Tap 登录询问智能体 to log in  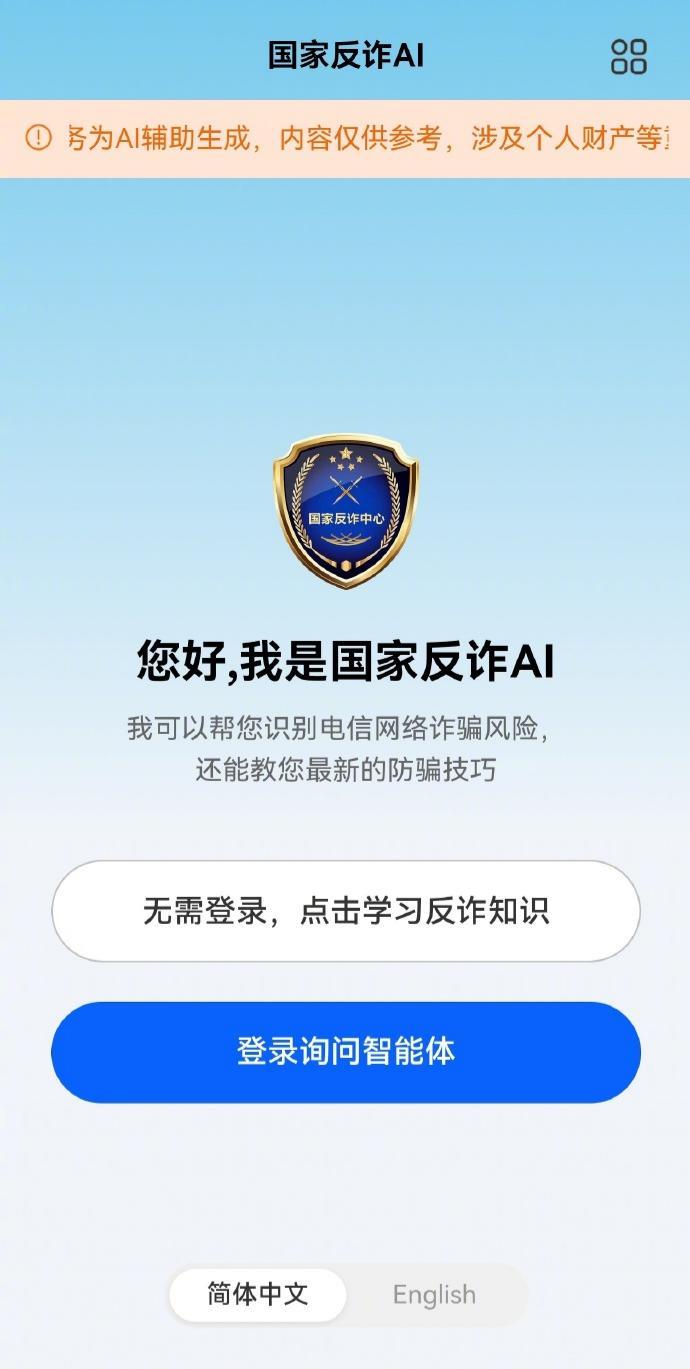(x=346, y=1052)
